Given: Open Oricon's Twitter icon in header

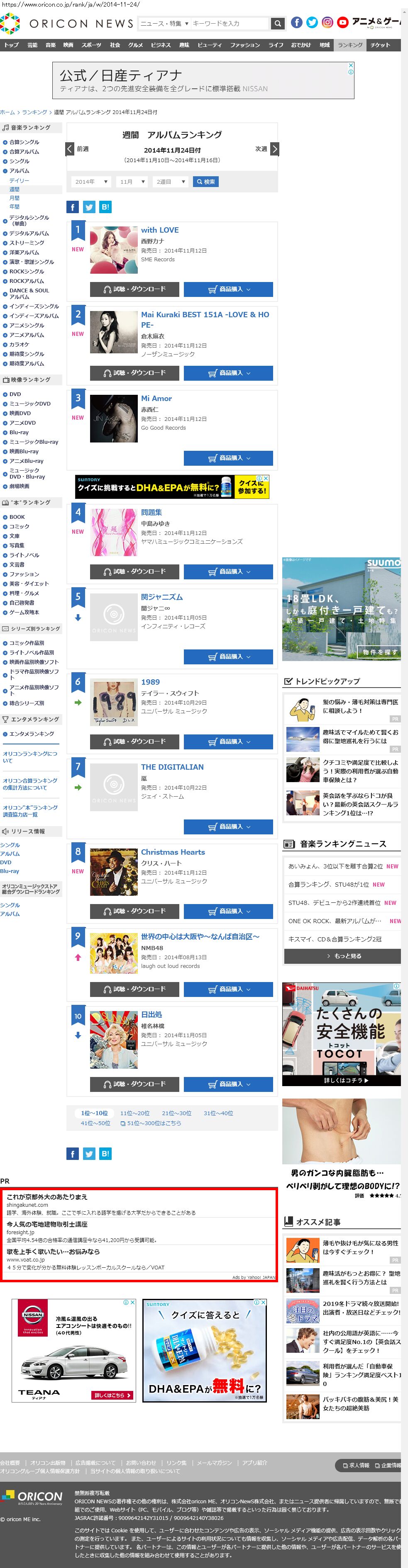Looking at the screenshot, I should pyautogui.click(x=312, y=22).
